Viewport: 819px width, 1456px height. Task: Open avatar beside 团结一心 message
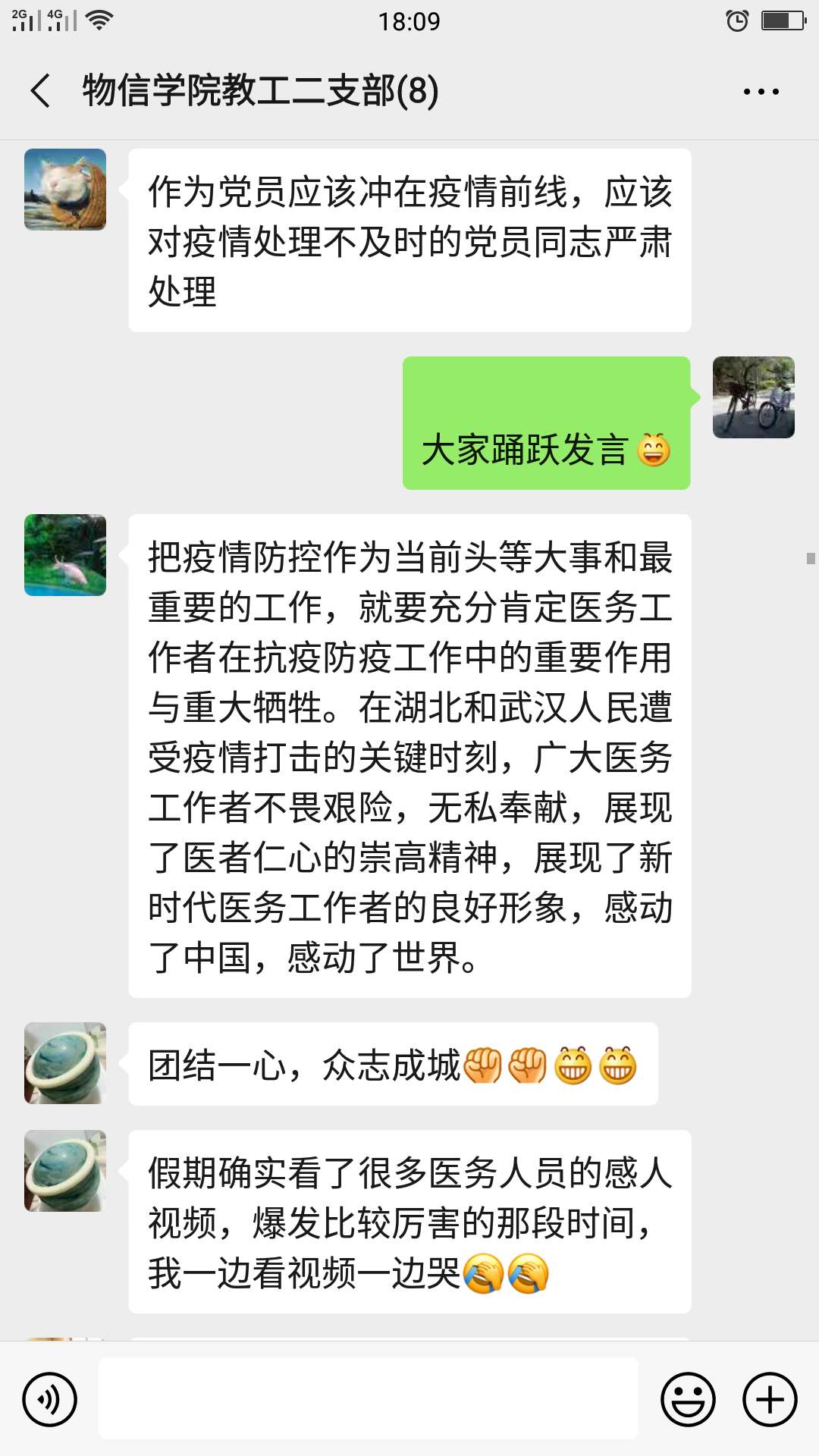pyautogui.click(x=65, y=1063)
